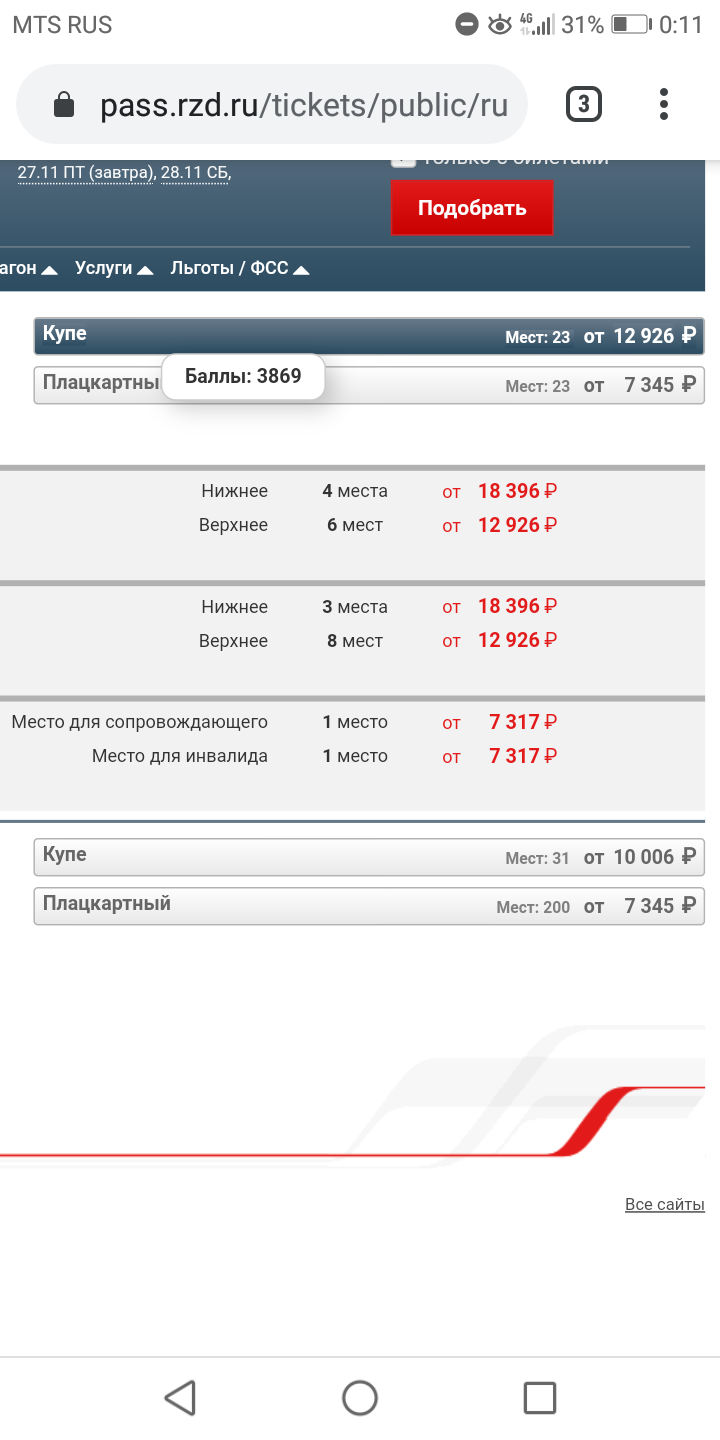Expand the Купе row from 10 006 ₽
The height and width of the screenshot is (1440, 720).
[x=368, y=856]
